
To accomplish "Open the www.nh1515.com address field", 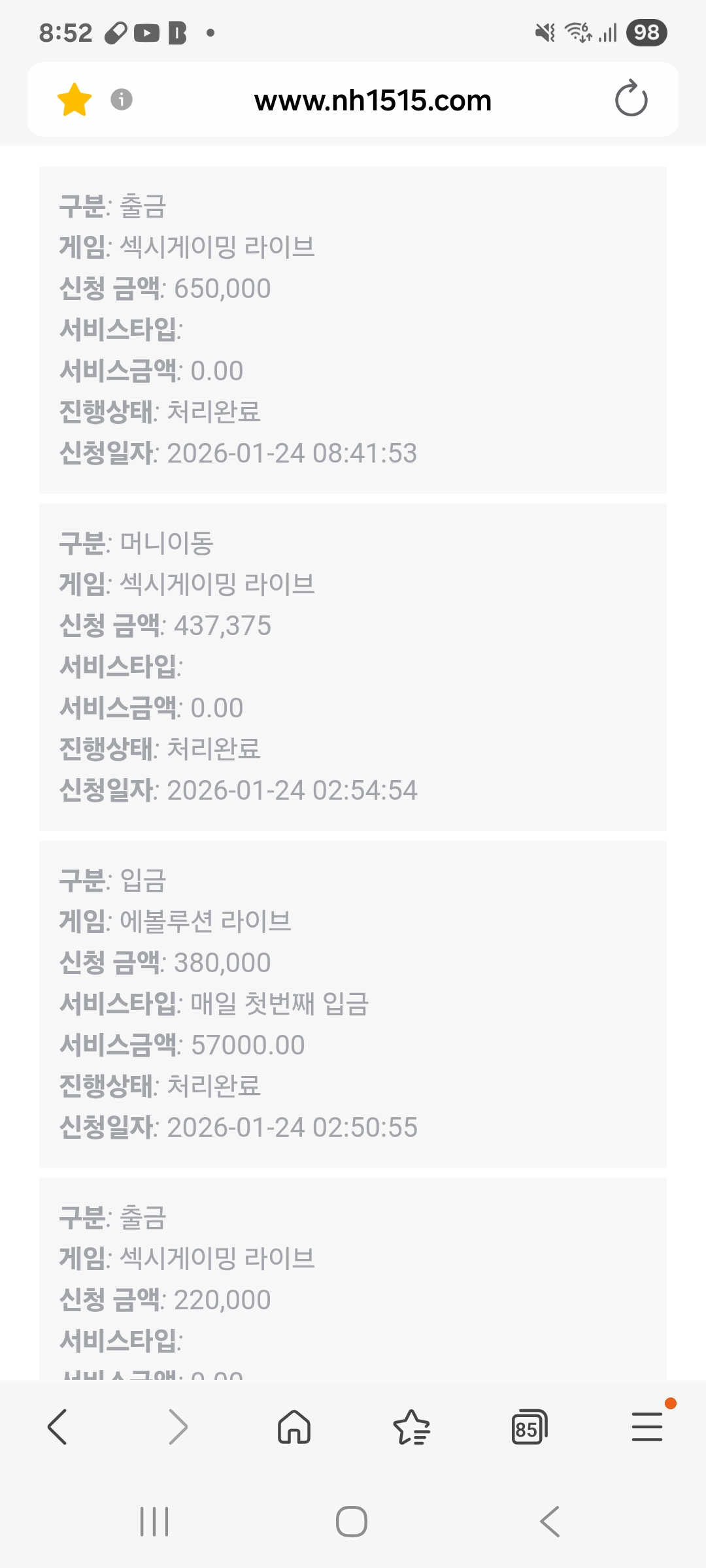I will pos(373,100).
